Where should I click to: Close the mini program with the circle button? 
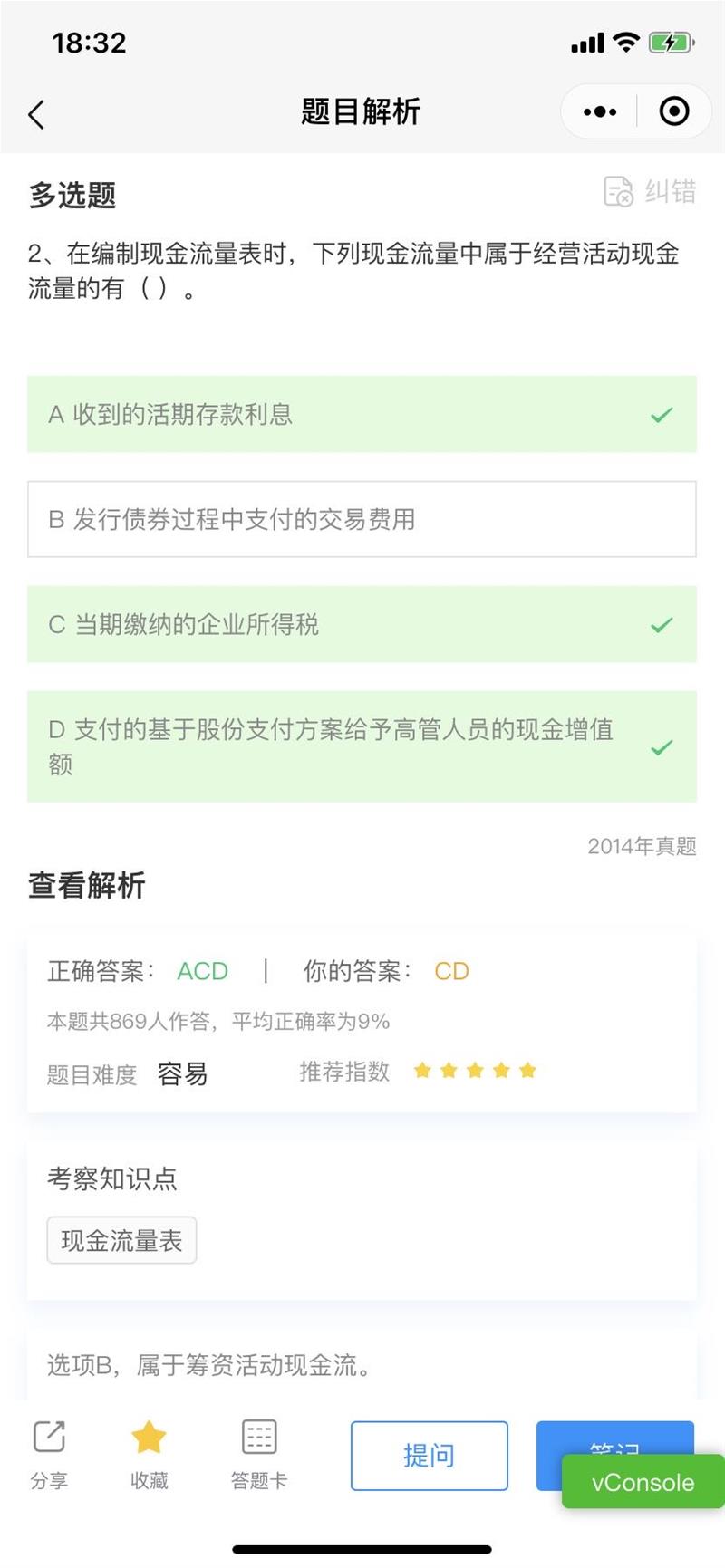pos(673,112)
